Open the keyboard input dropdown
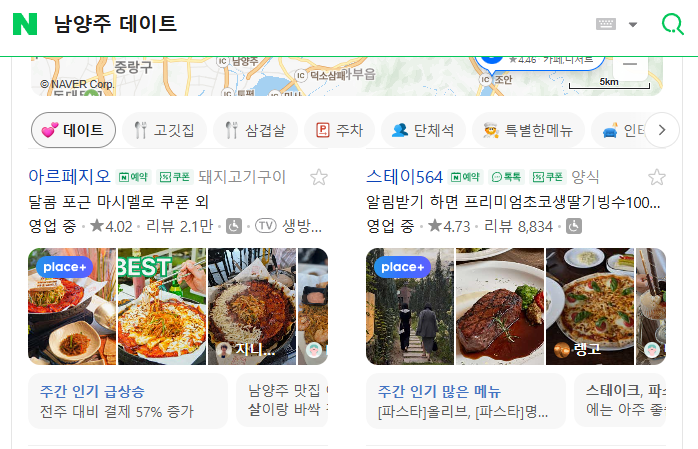The width and height of the screenshot is (698, 449). pos(632,25)
